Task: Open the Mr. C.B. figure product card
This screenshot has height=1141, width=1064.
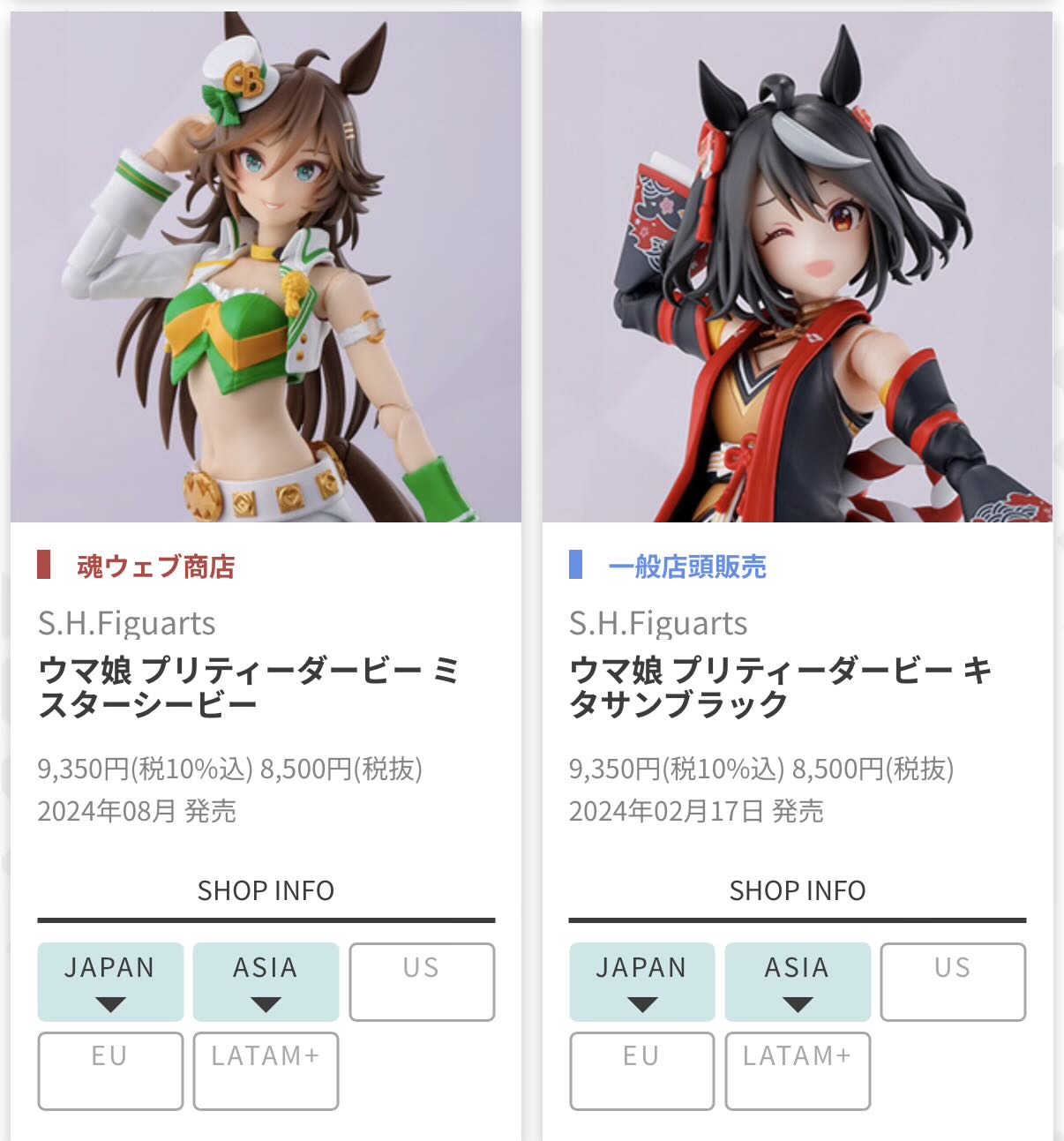Action: click(x=266, y=267)
